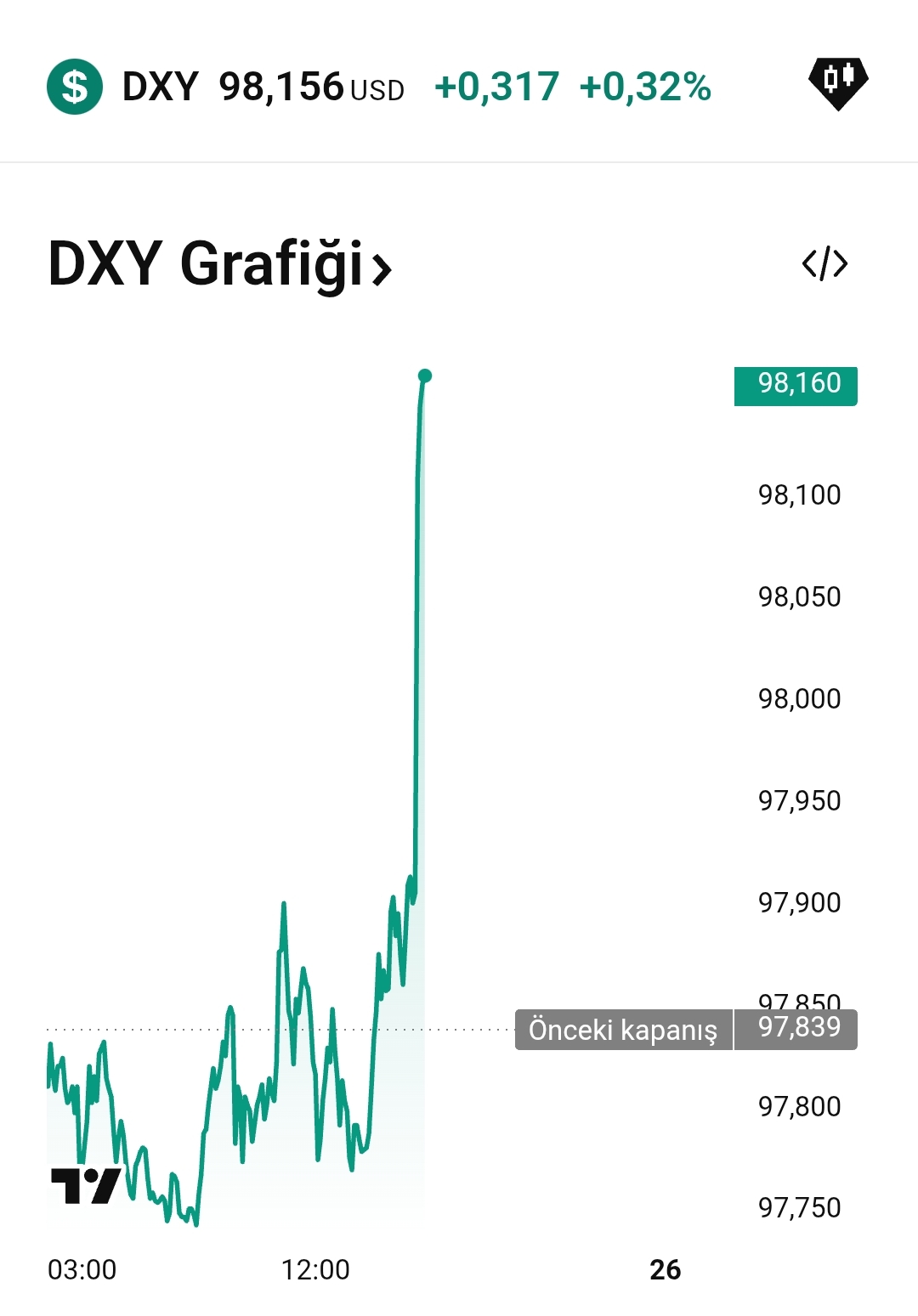Open the DXY symbol header

click(160, 87)
